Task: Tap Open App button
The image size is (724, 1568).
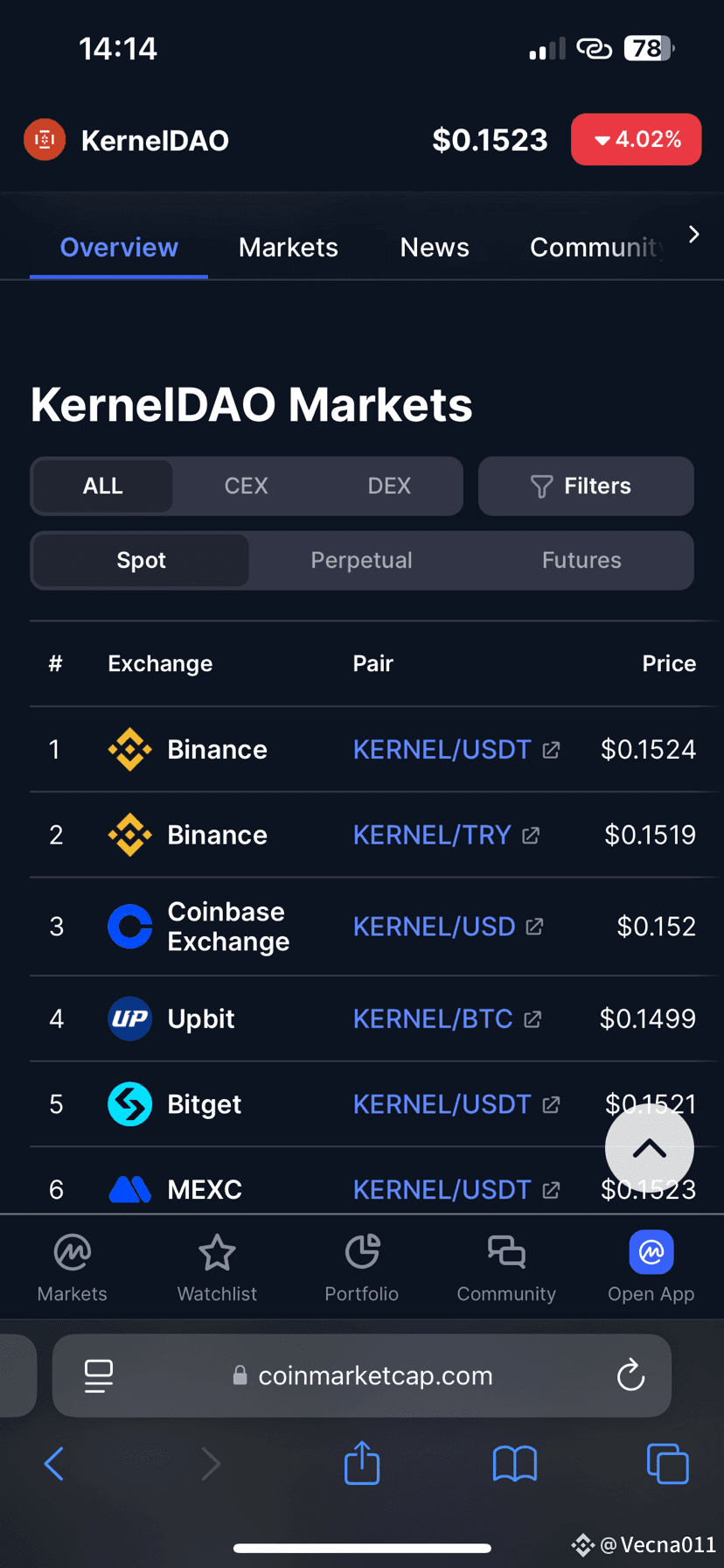Action: [651, 1268]
